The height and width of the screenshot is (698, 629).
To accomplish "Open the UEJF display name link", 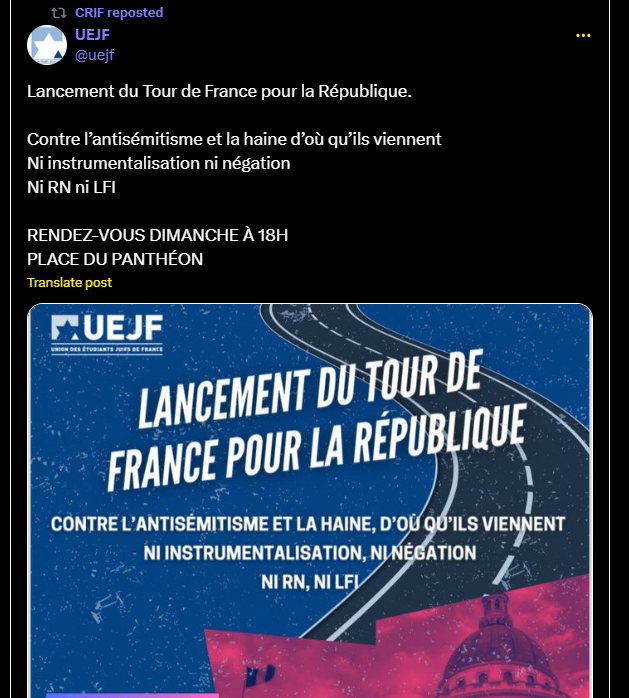I will (92, 35).
